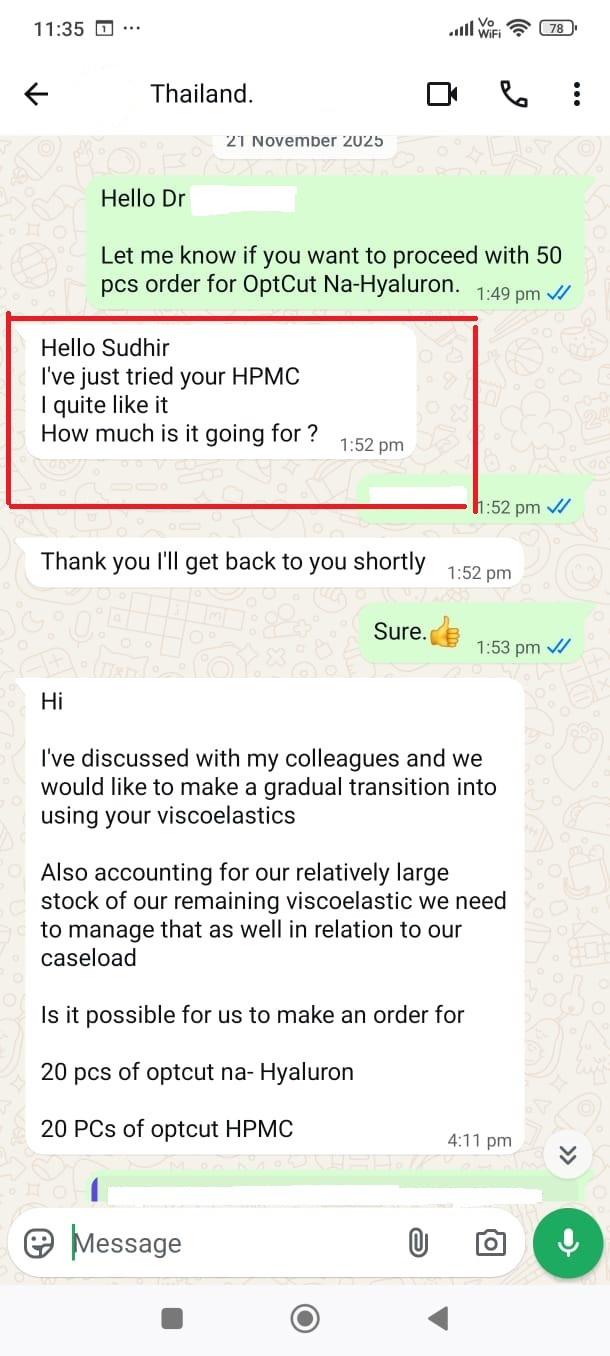Record a voice message with the microphone
Viewport: 610px width, 1356px height.
568,1242
